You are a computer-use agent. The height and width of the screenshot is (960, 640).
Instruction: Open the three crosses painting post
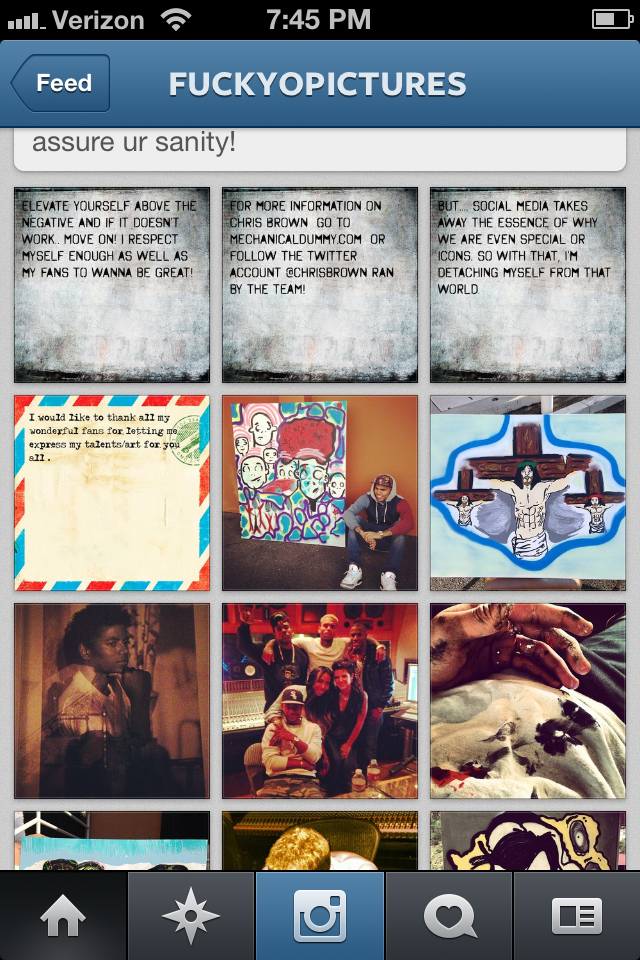(528, 493)
